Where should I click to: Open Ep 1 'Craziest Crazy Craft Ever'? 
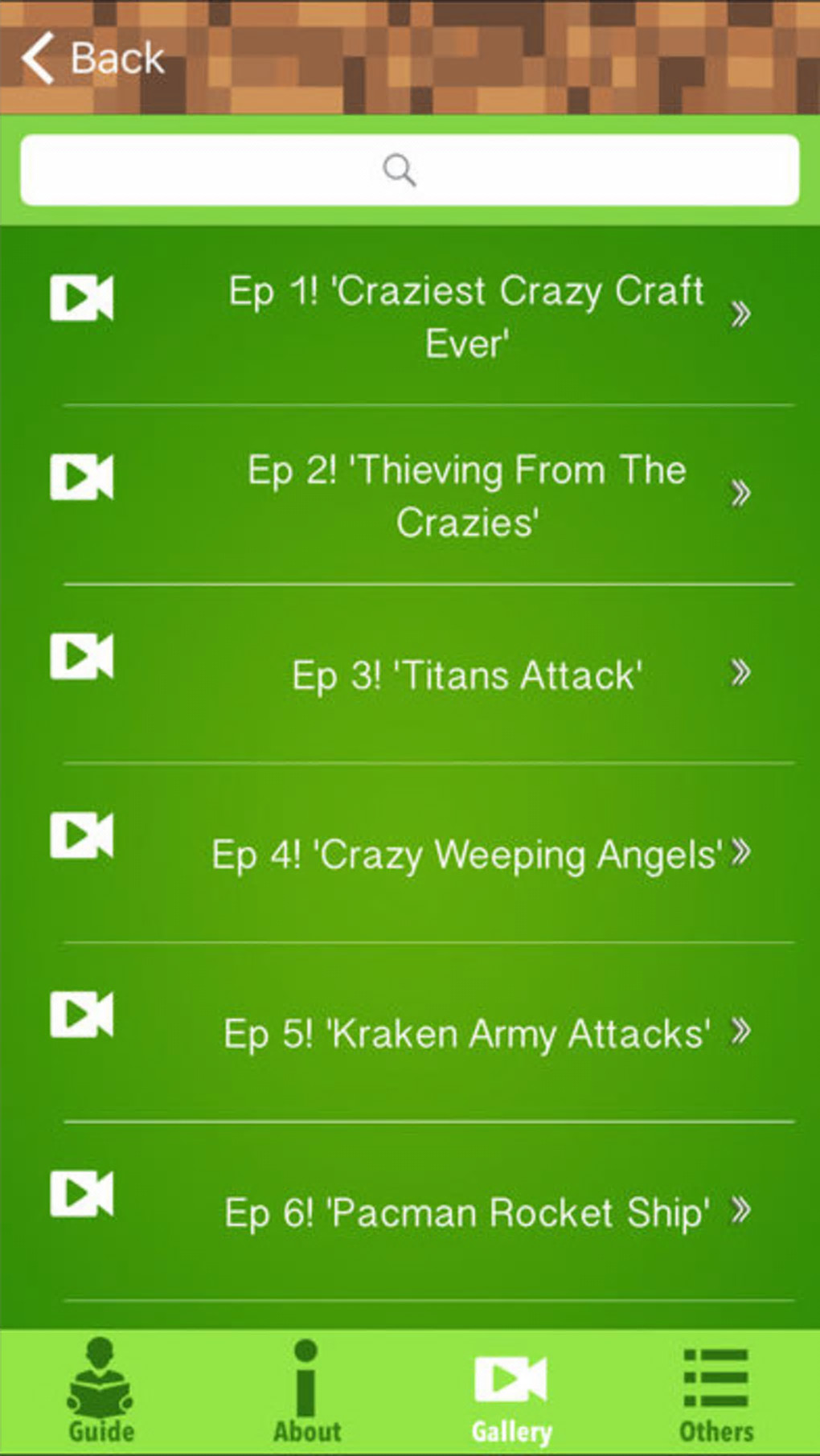[465, 316]
